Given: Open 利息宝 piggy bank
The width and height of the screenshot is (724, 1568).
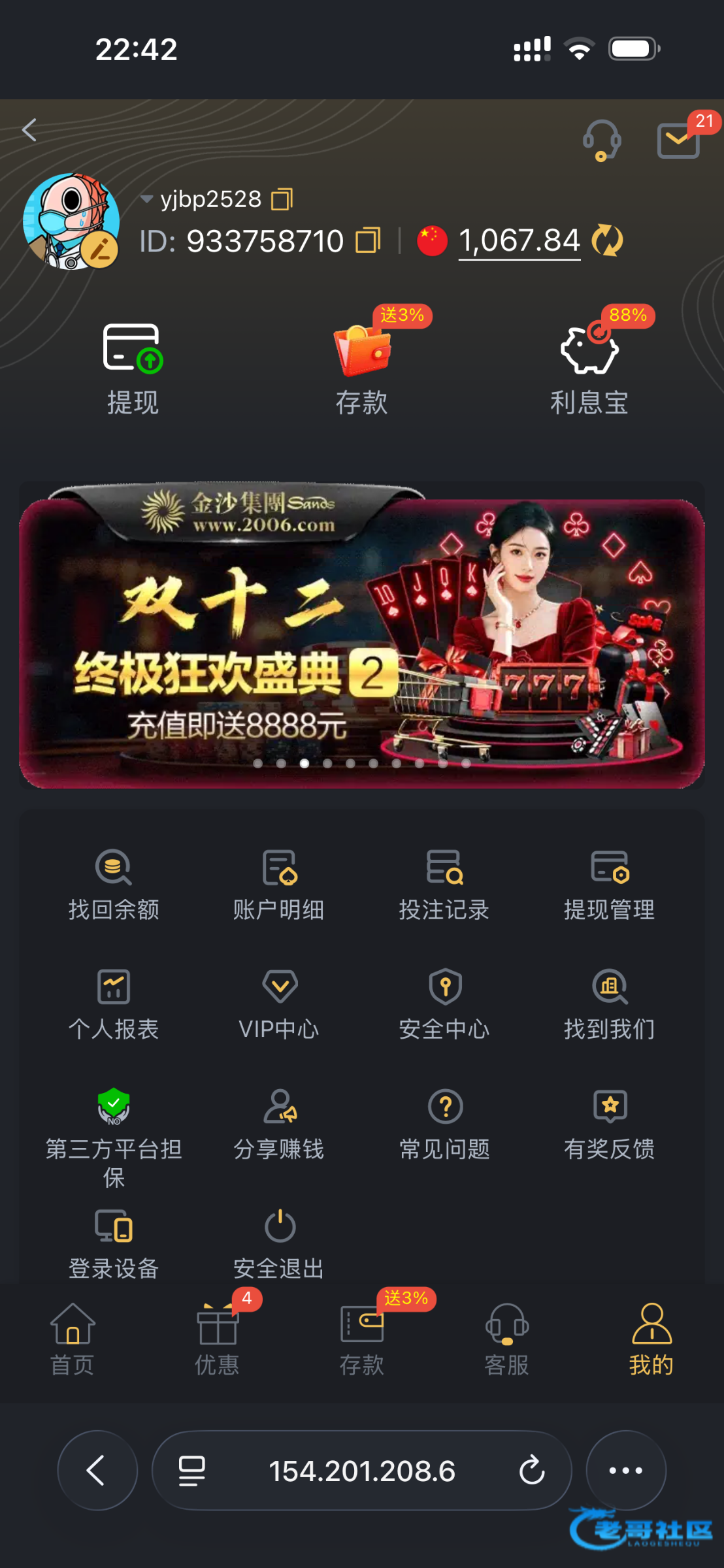Looking at the screenshot, I should point(589,368).
